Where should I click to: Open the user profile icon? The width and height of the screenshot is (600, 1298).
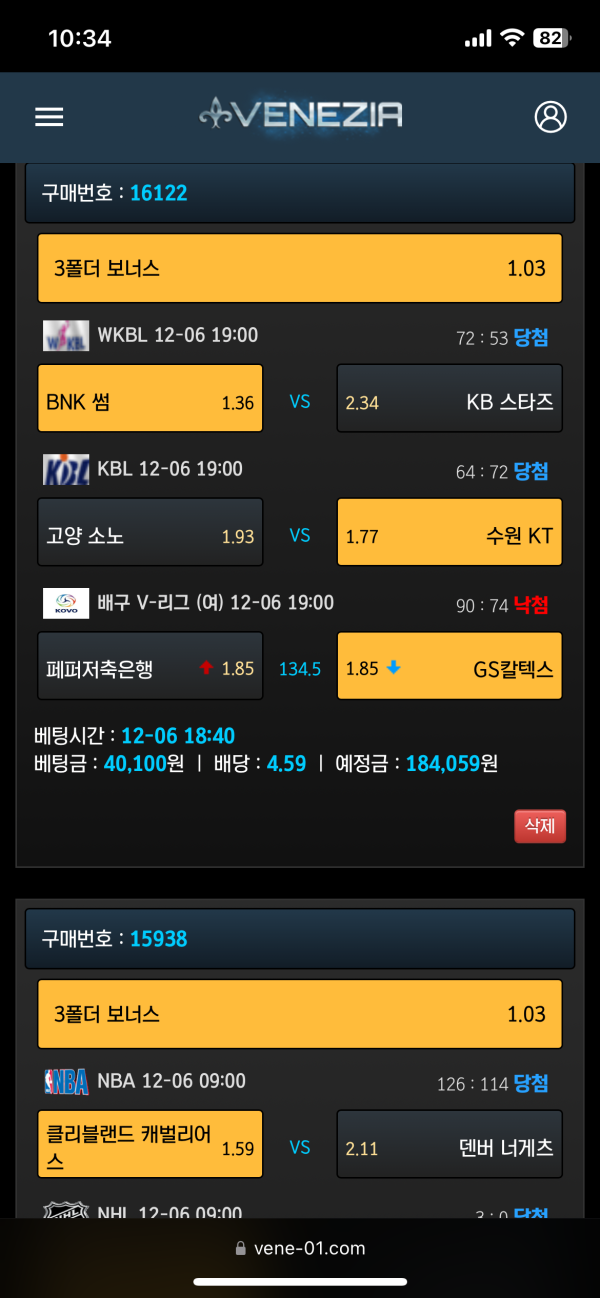tap(550, 117)
